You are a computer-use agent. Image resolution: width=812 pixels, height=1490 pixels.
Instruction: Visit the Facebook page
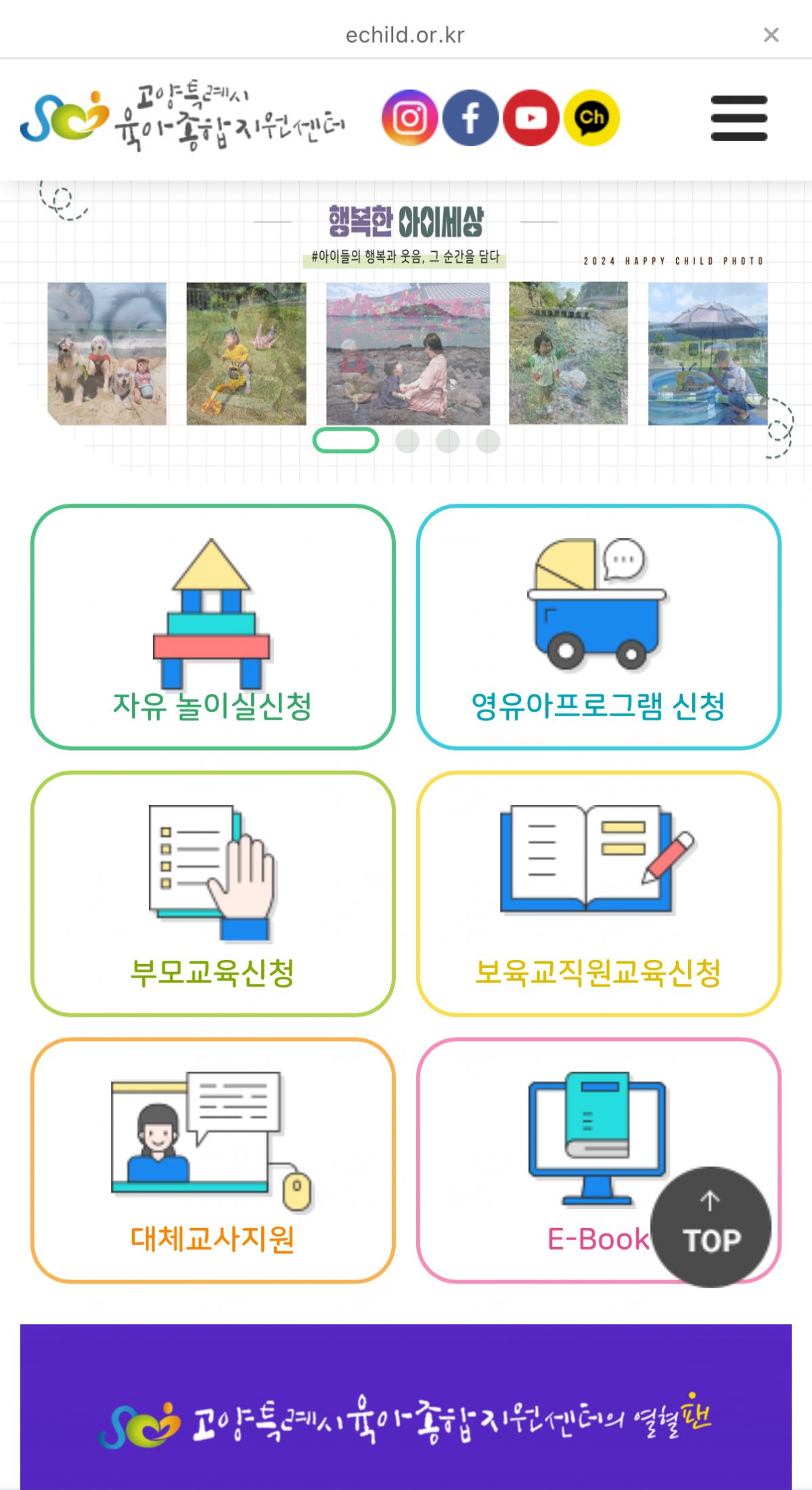point(470,118)
